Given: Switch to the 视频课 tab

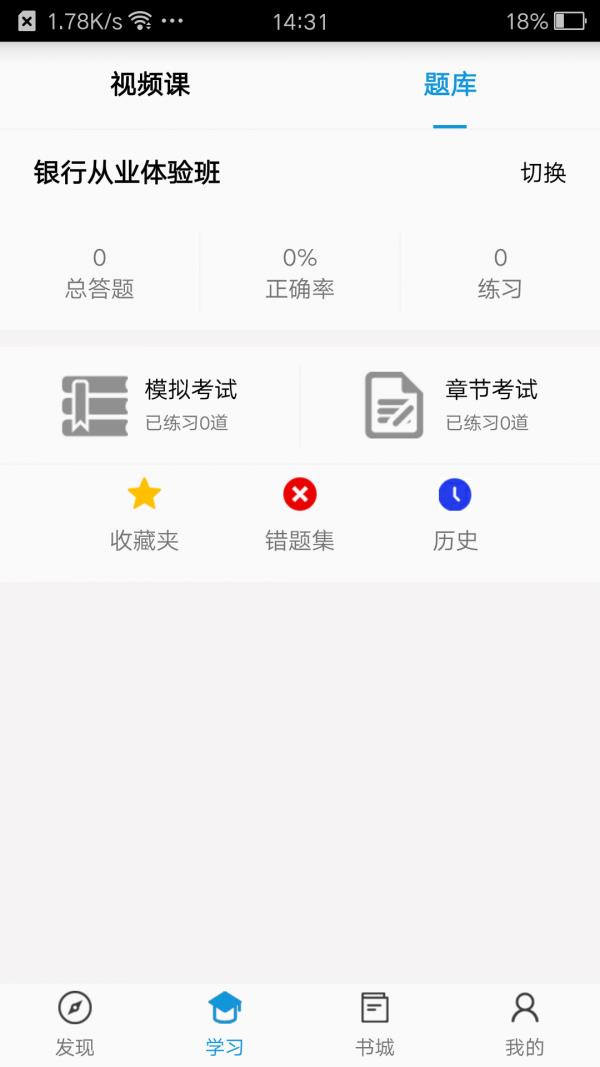Looking at the screenshot, I should click(150, 85).
